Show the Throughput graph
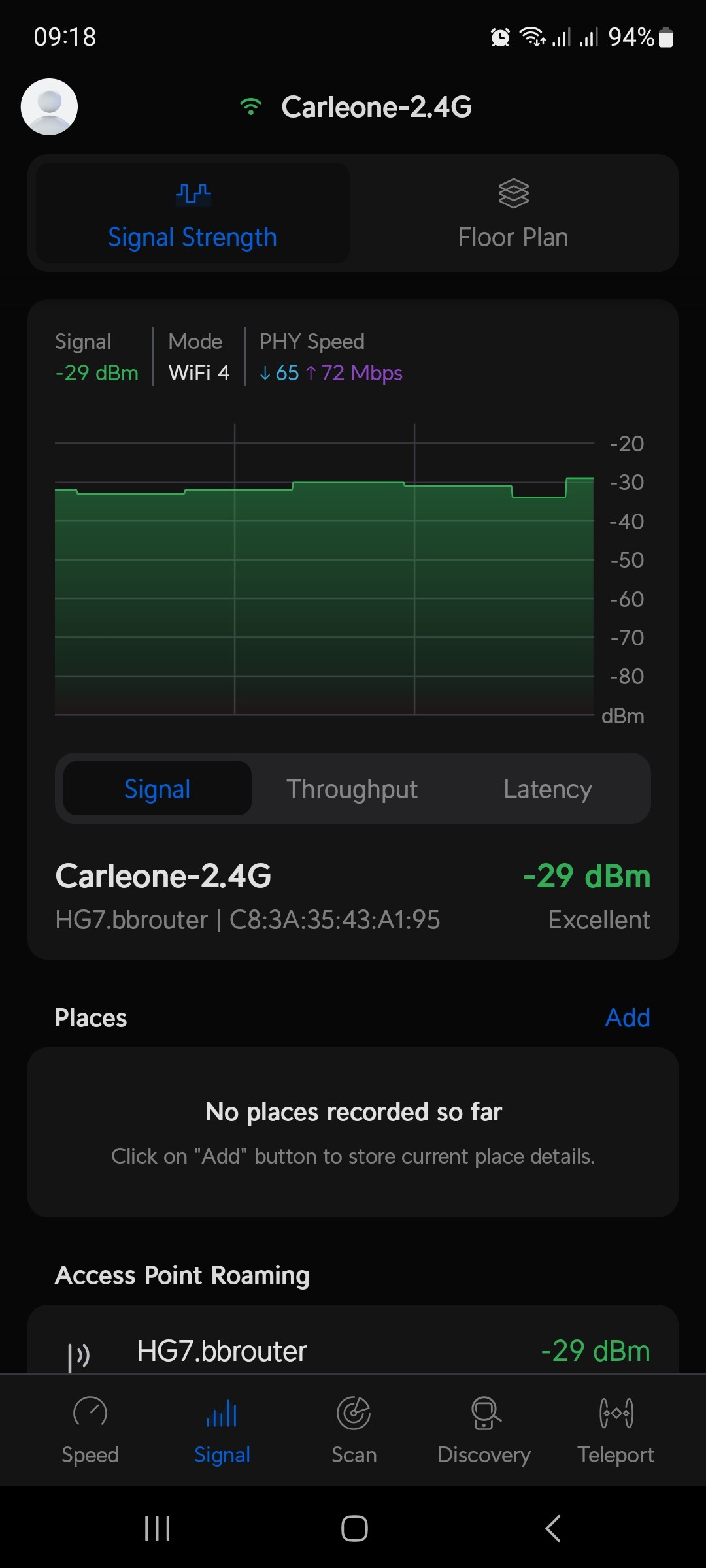Screen dimensions: 706x1568 pyautogui.click(x=352, y=789)
